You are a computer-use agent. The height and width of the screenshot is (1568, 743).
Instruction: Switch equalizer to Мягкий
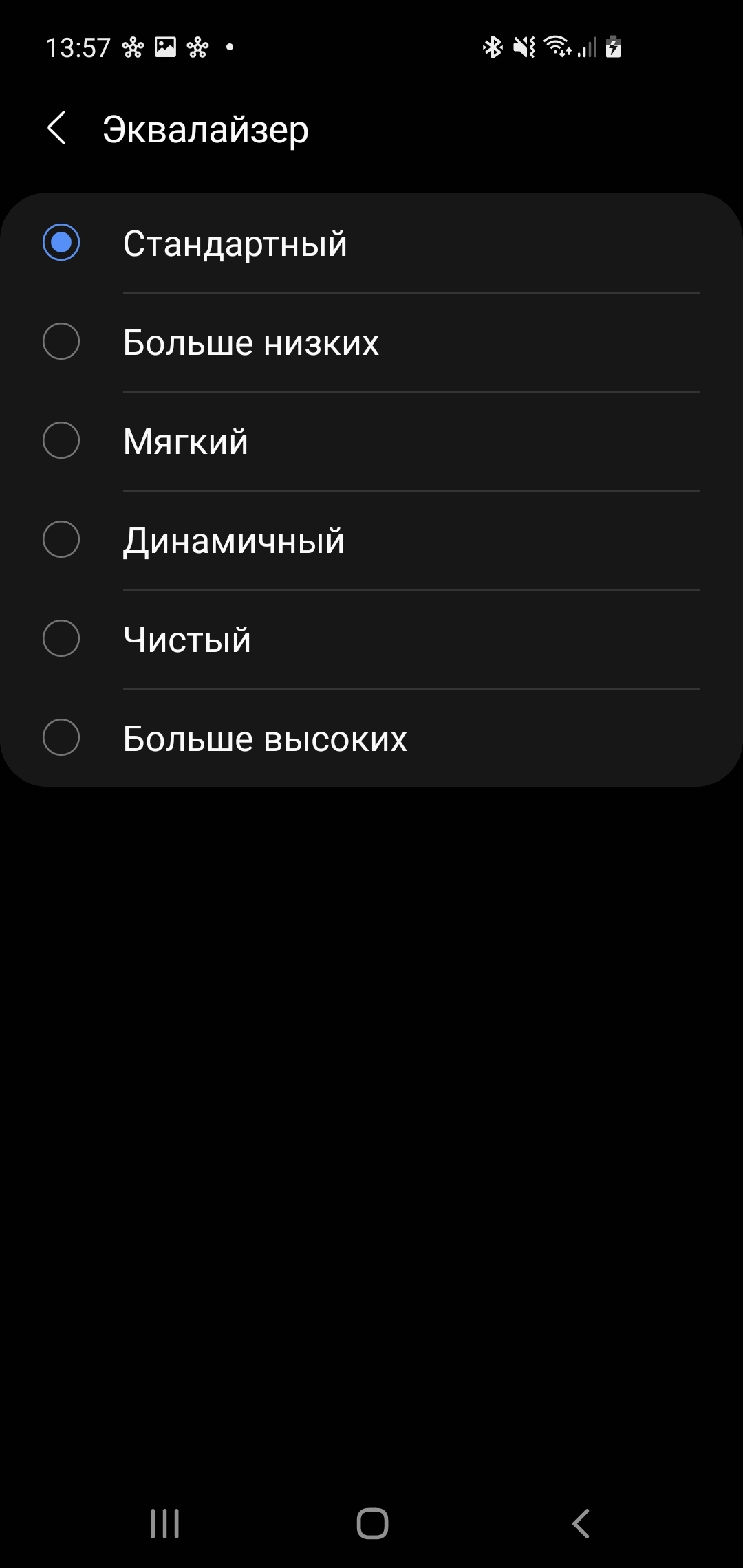(186, 442)
